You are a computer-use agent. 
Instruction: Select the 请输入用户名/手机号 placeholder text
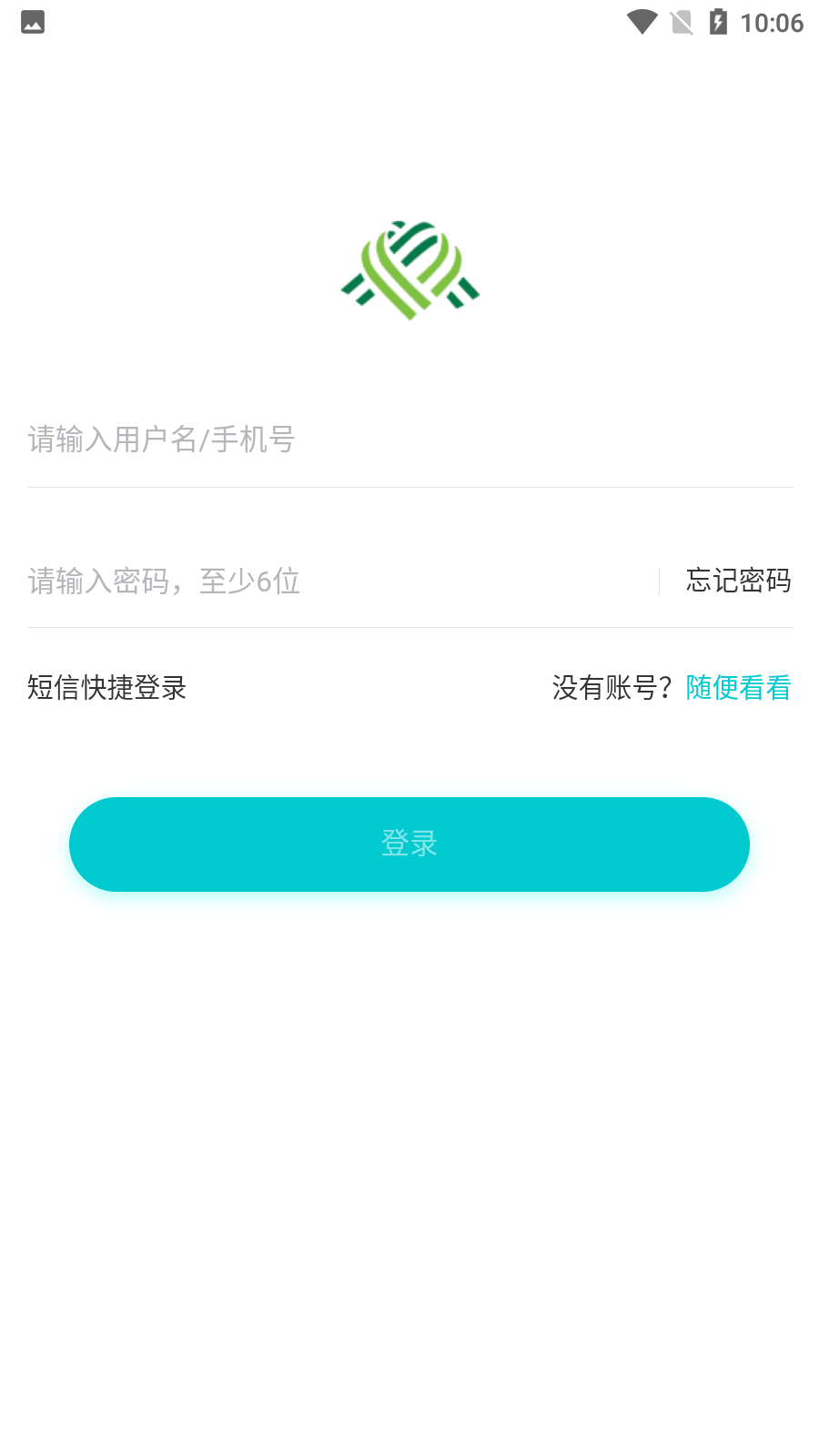pos(160,440)
